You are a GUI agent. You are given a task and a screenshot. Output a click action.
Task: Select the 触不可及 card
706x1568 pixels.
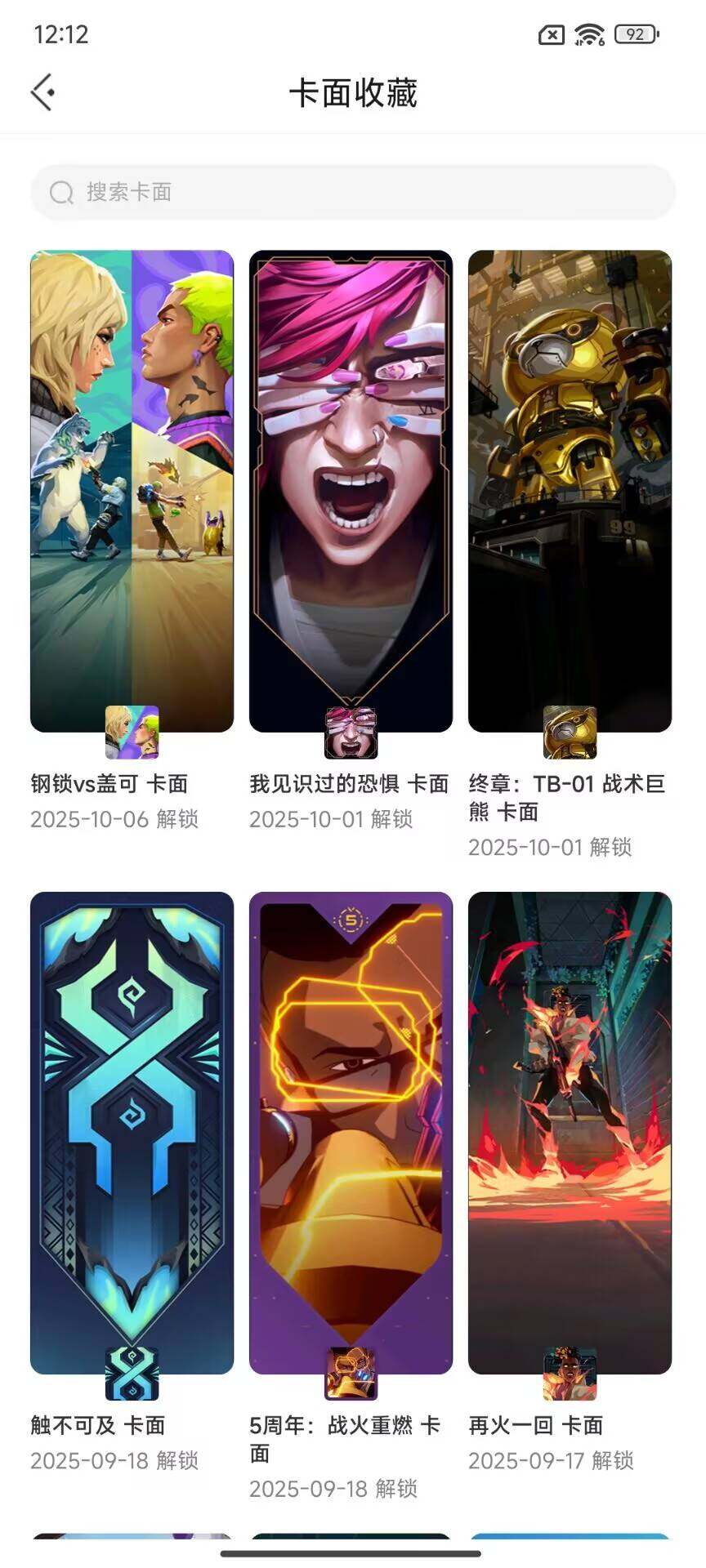(x=132, y=1132)
